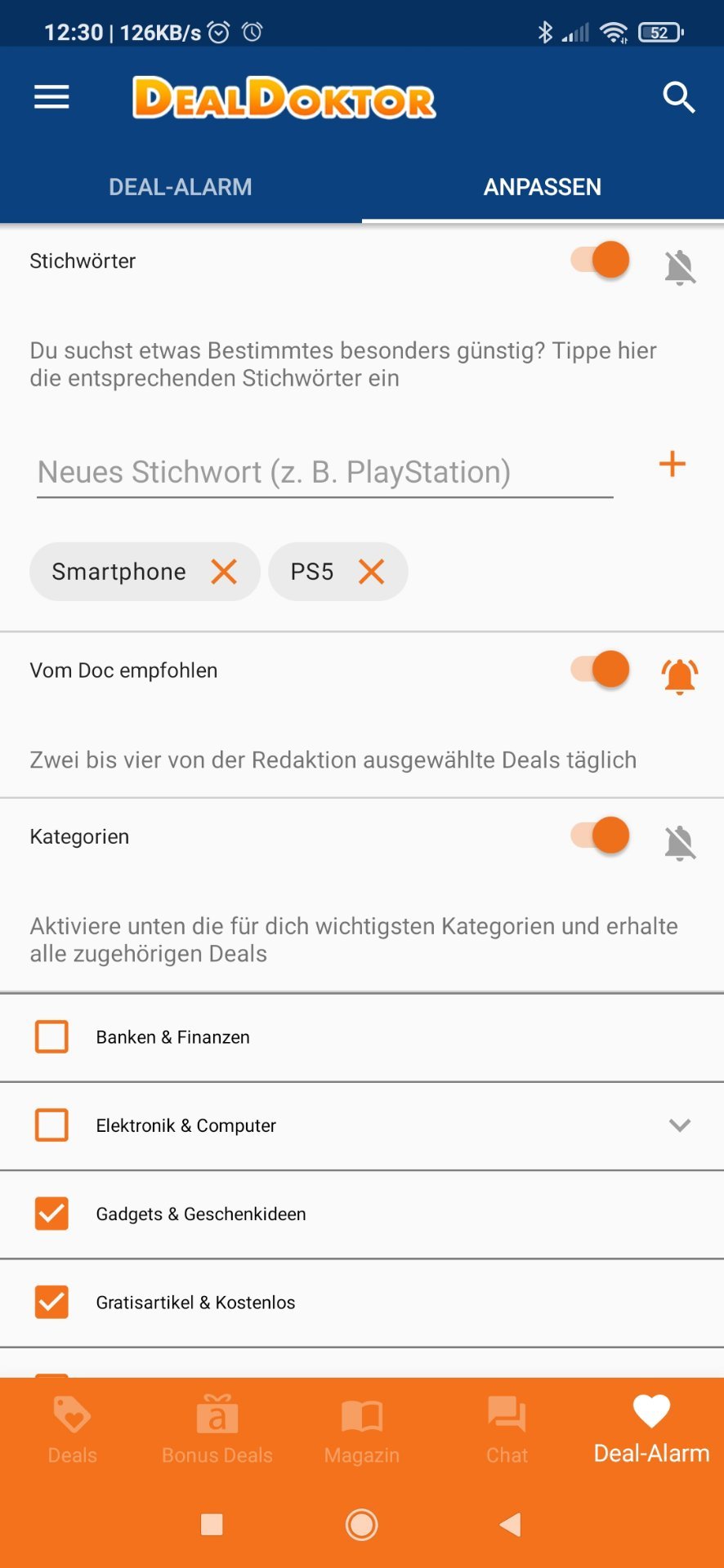Switch to the DEAL-ALARM tab
The height and width of the screenshot is (1568, 724).
[x=181, y=187]
